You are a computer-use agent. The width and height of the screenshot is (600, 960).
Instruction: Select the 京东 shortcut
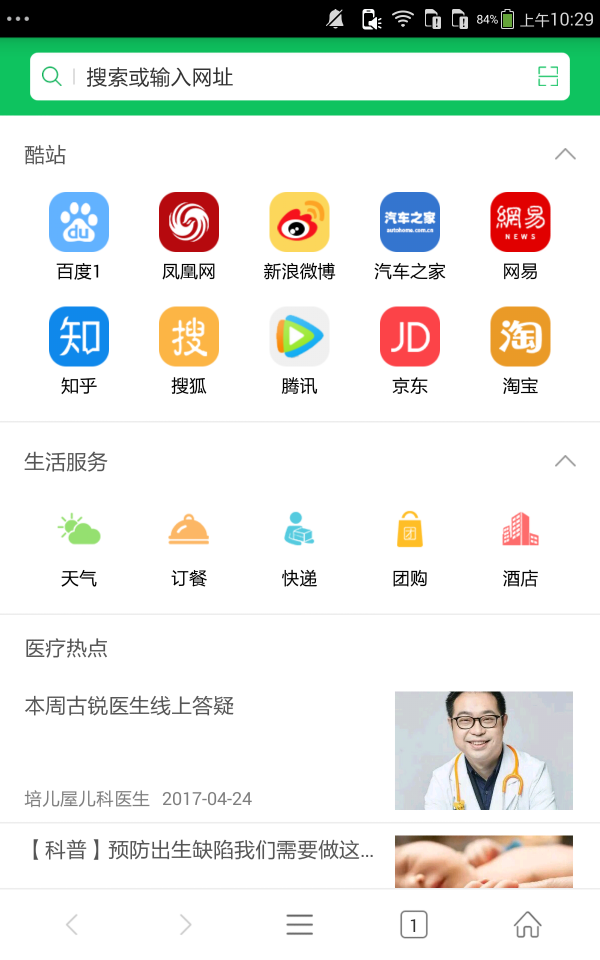pyautogui.click(x=410, y=337)
